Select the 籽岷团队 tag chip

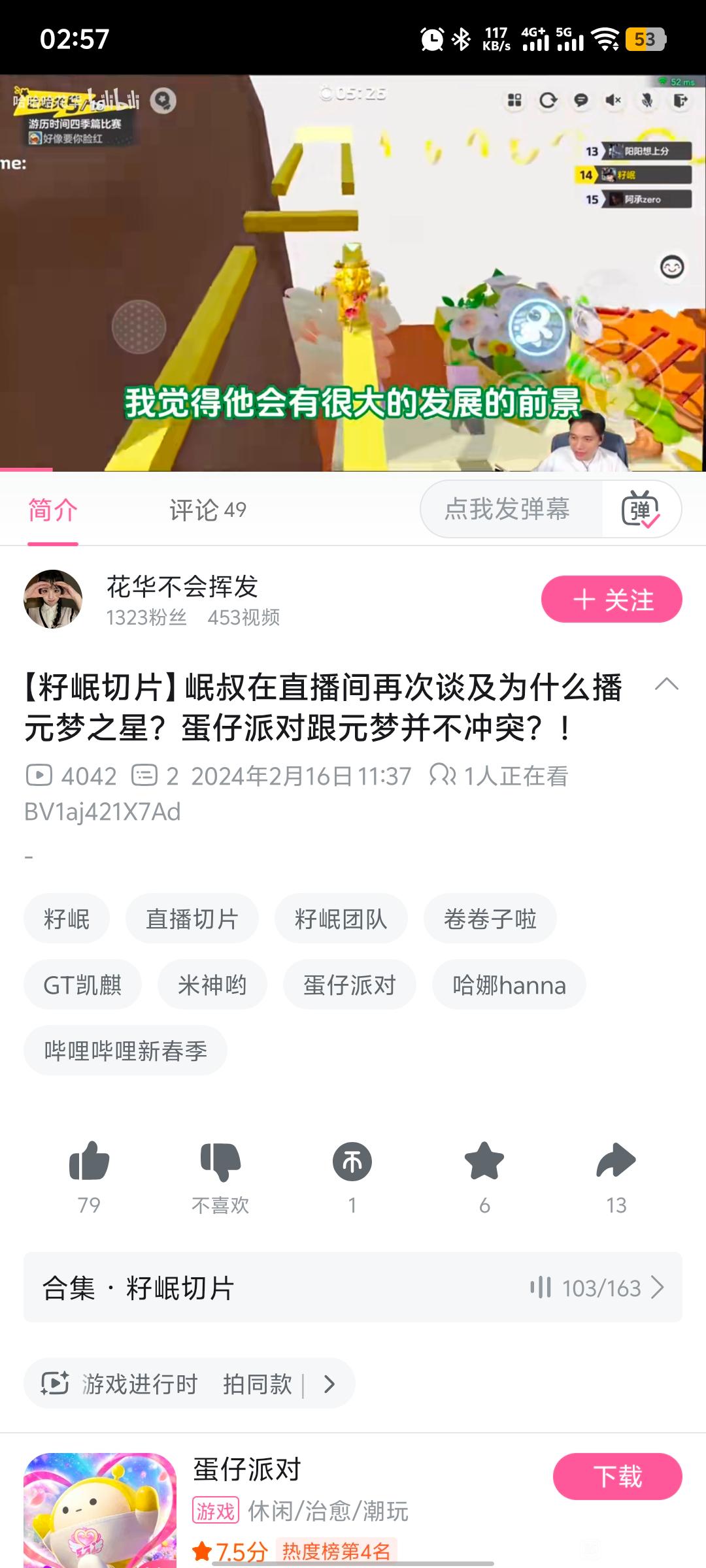click(x=341, y=919)
